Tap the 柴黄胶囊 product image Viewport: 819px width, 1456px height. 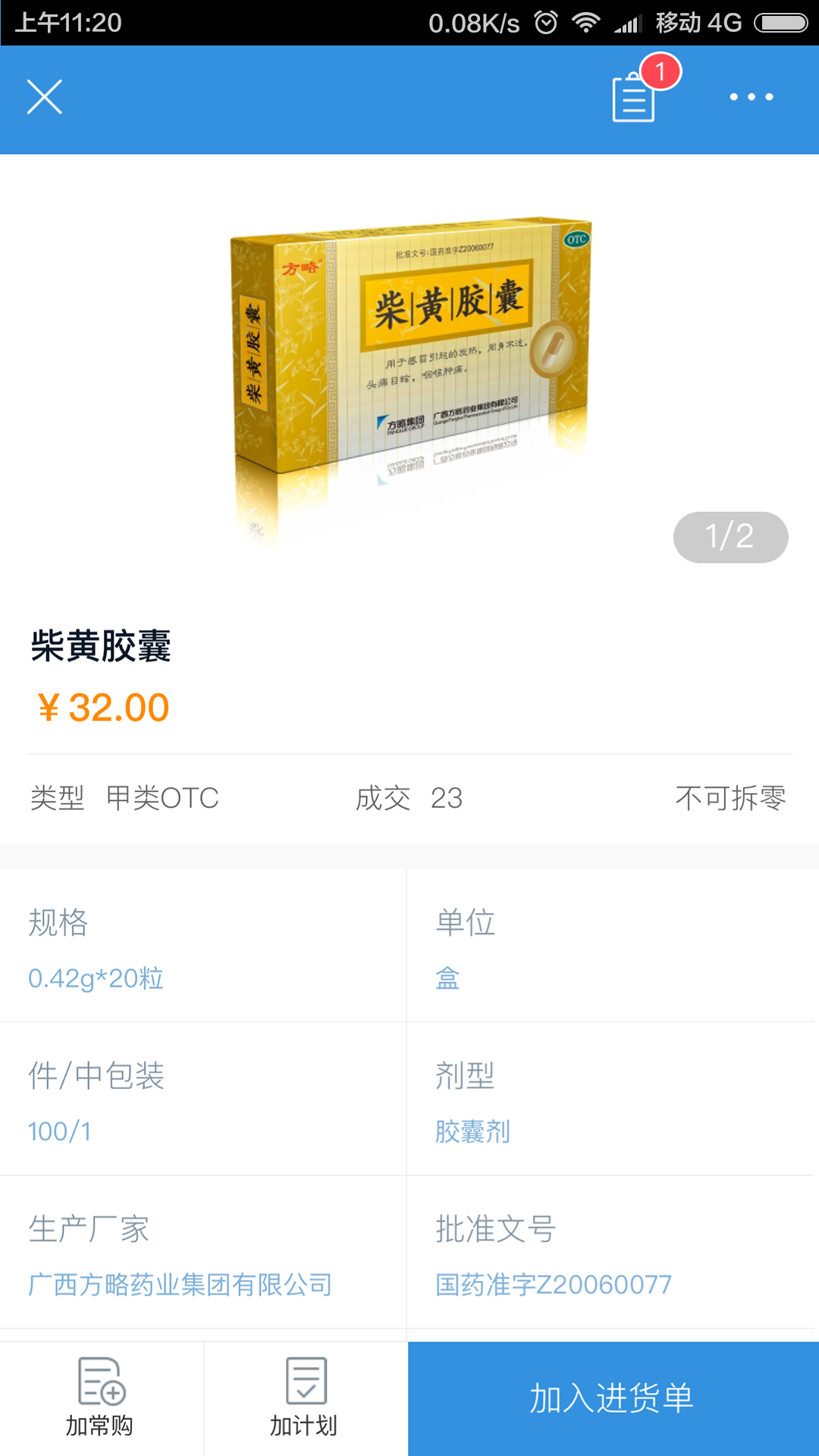click(x=409, y=364)
